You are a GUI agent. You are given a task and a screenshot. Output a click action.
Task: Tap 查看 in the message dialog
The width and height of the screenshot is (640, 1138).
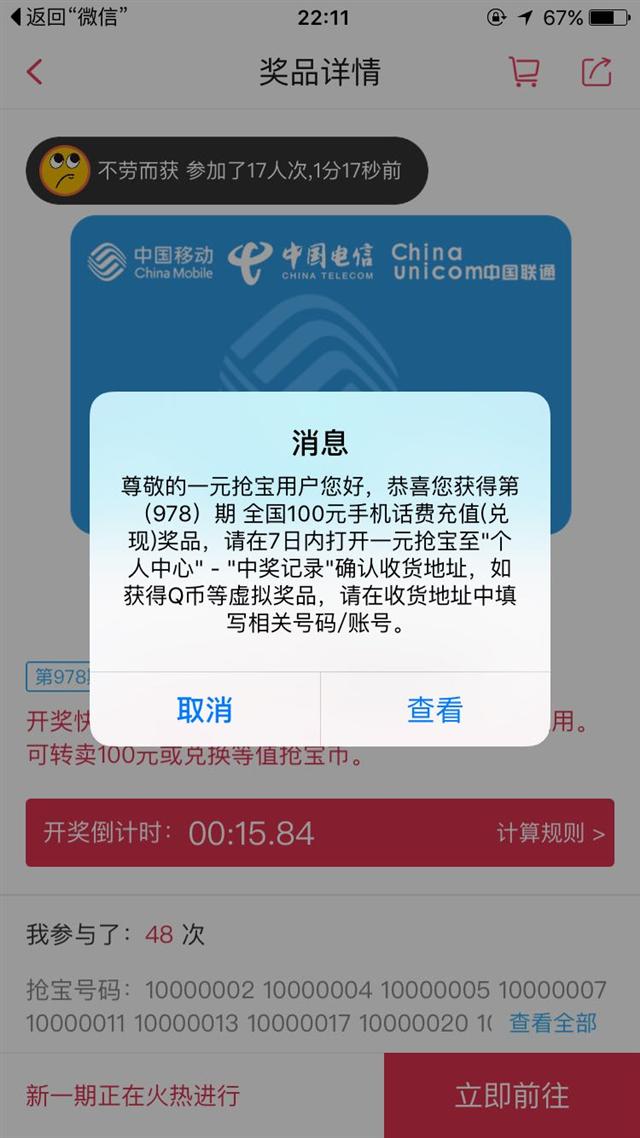tap(435, 710)
